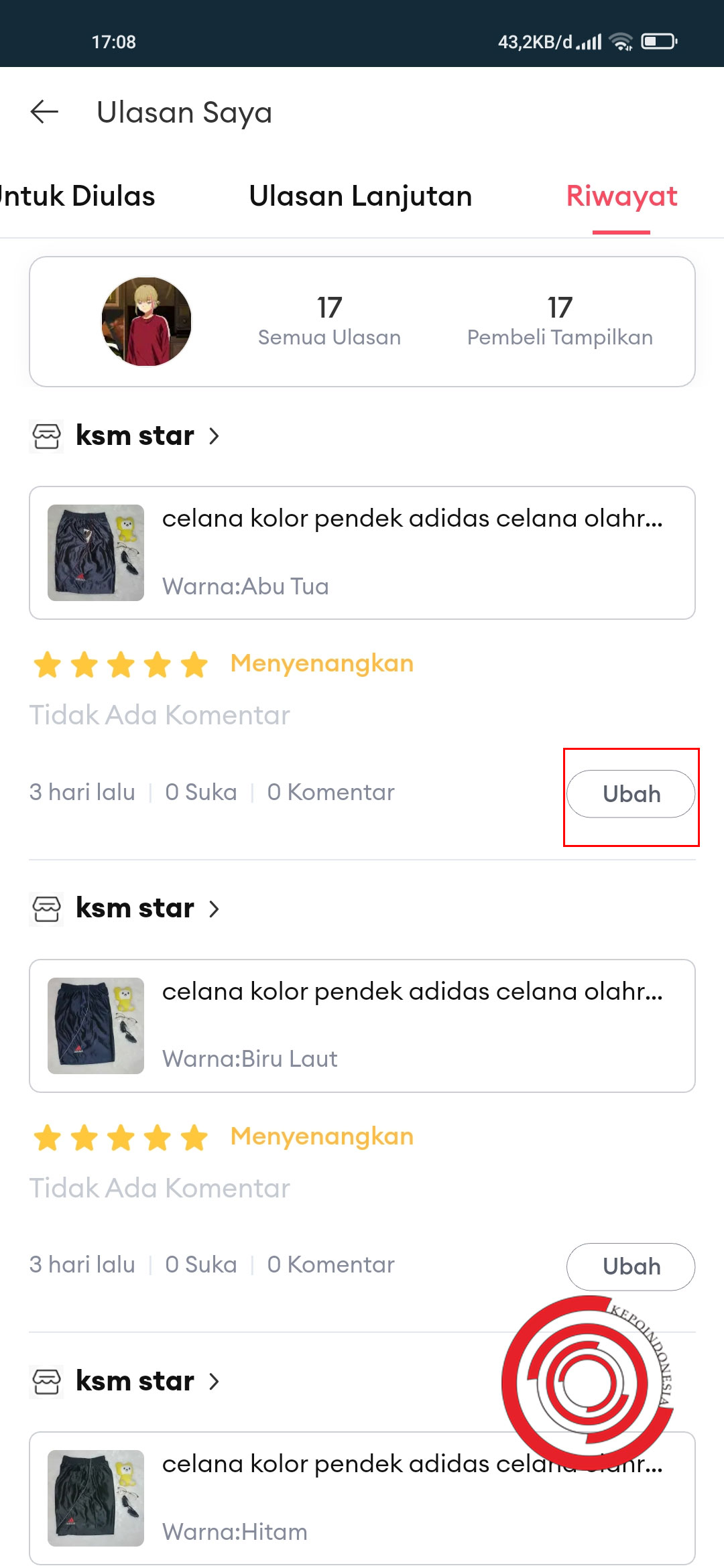View the Biru Laut celana kolor product card
Image resolution: width=724 pixels, height=1568 pixels.
[x=362, y=1026]
